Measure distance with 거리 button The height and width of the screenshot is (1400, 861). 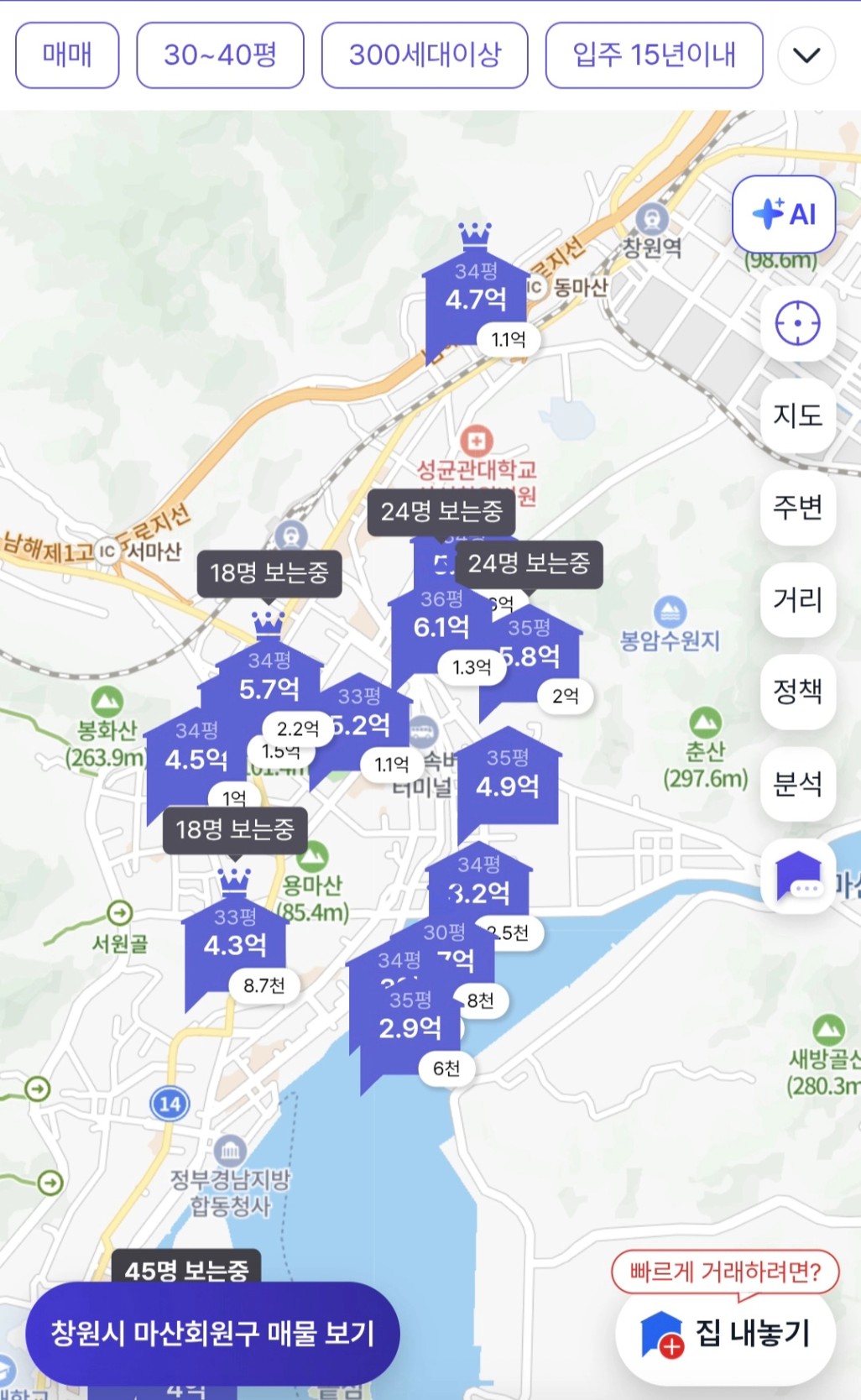pos(797,599)
